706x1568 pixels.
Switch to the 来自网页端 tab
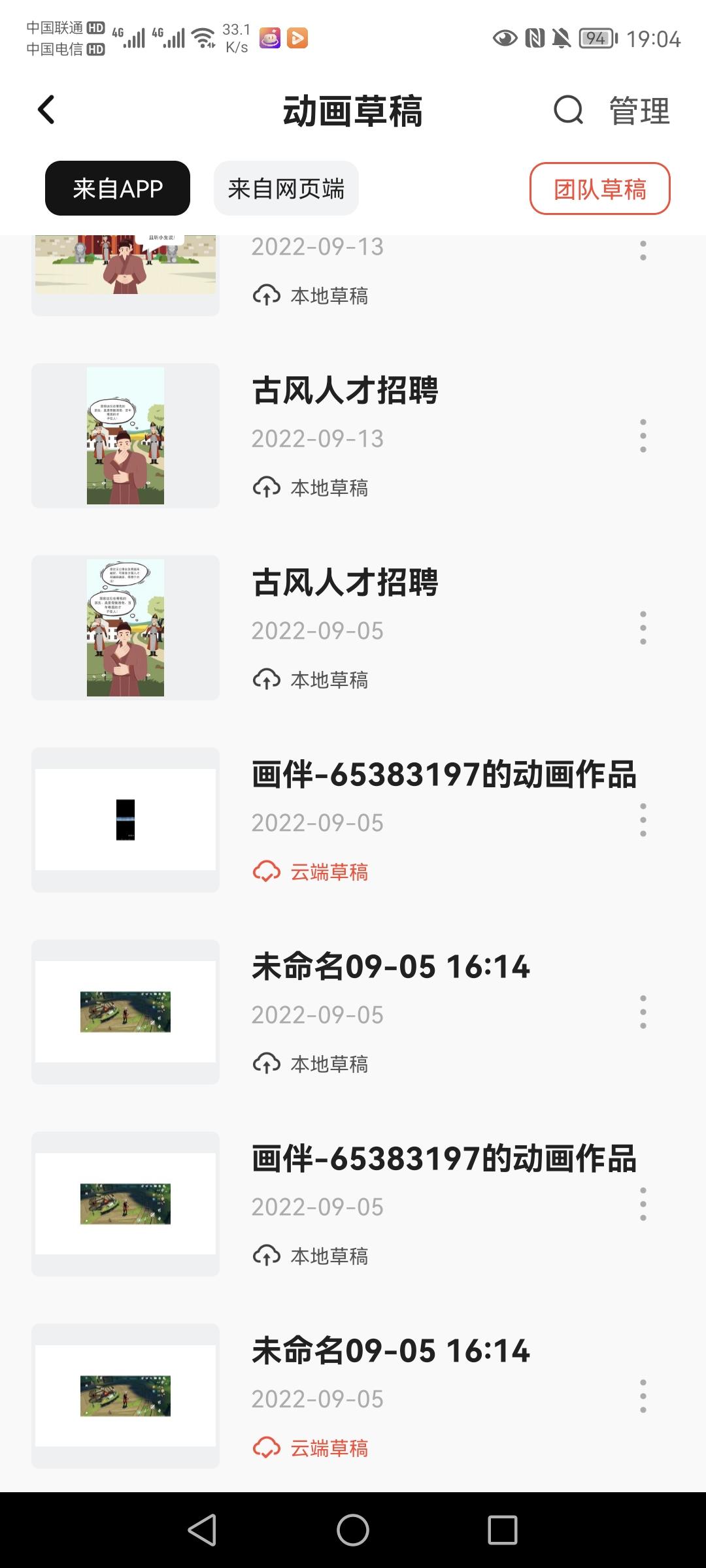click(x=286, y=189)
